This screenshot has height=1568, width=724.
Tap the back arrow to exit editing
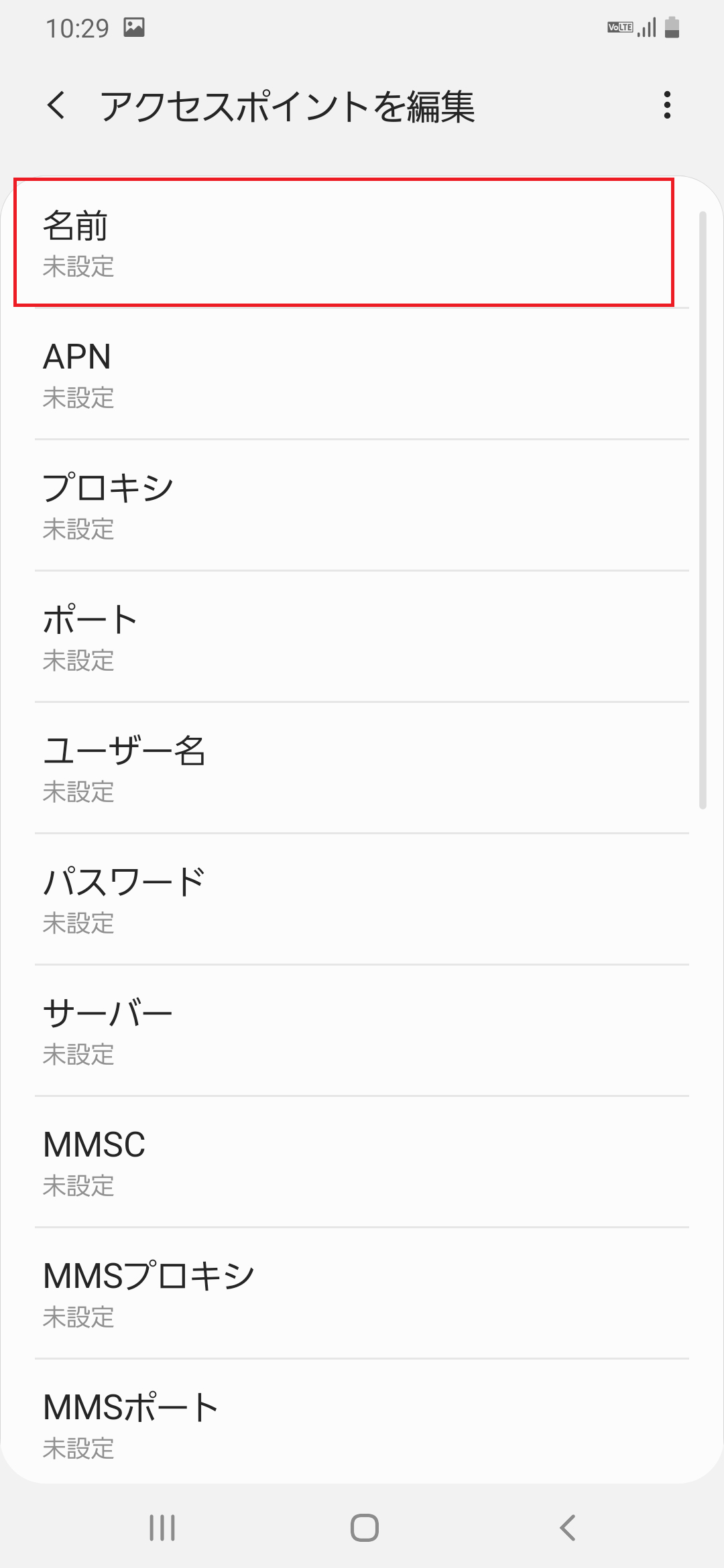(56, 106)
